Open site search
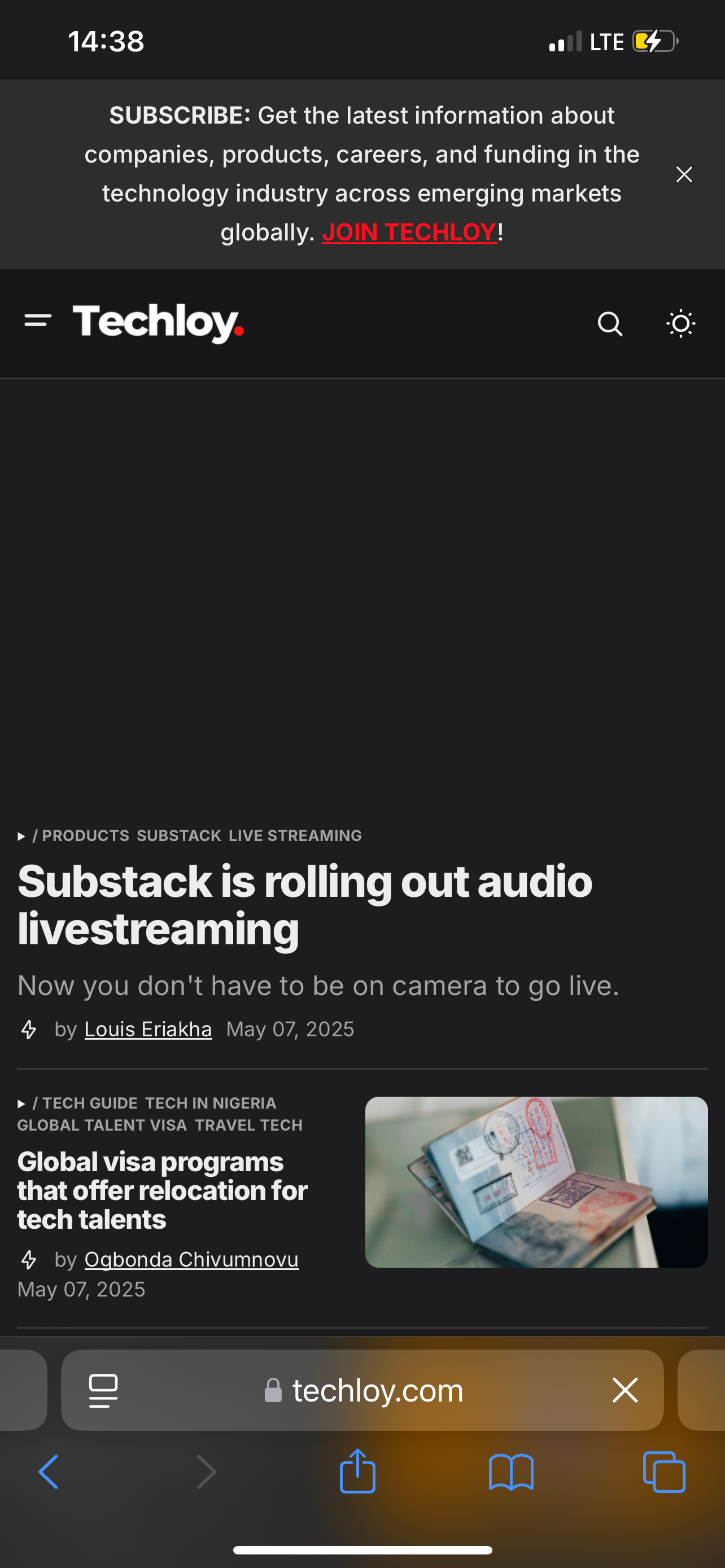Image resolution: width=725 pixels, height=1568 pixels. 609,324
